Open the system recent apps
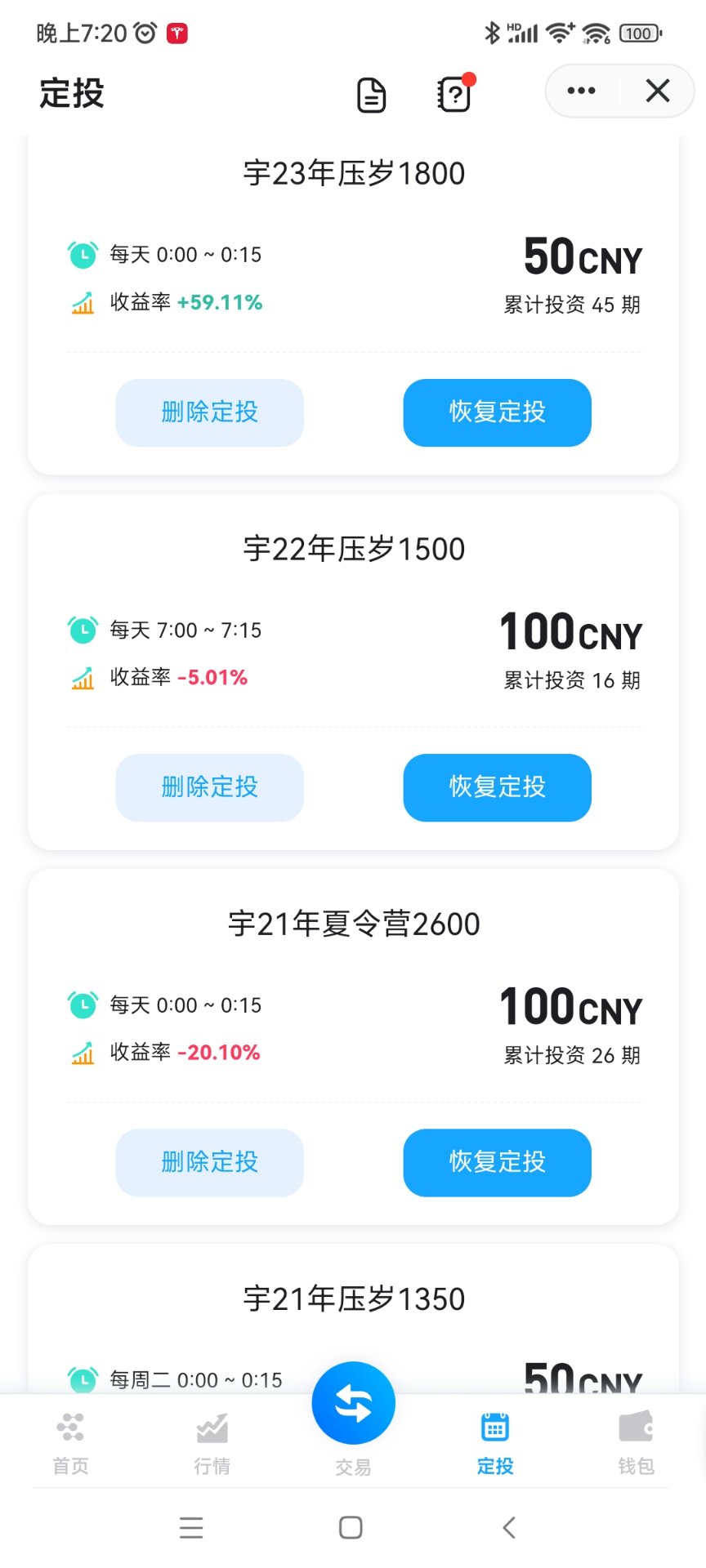706x1568 pixels. [x=191, y=1527]
